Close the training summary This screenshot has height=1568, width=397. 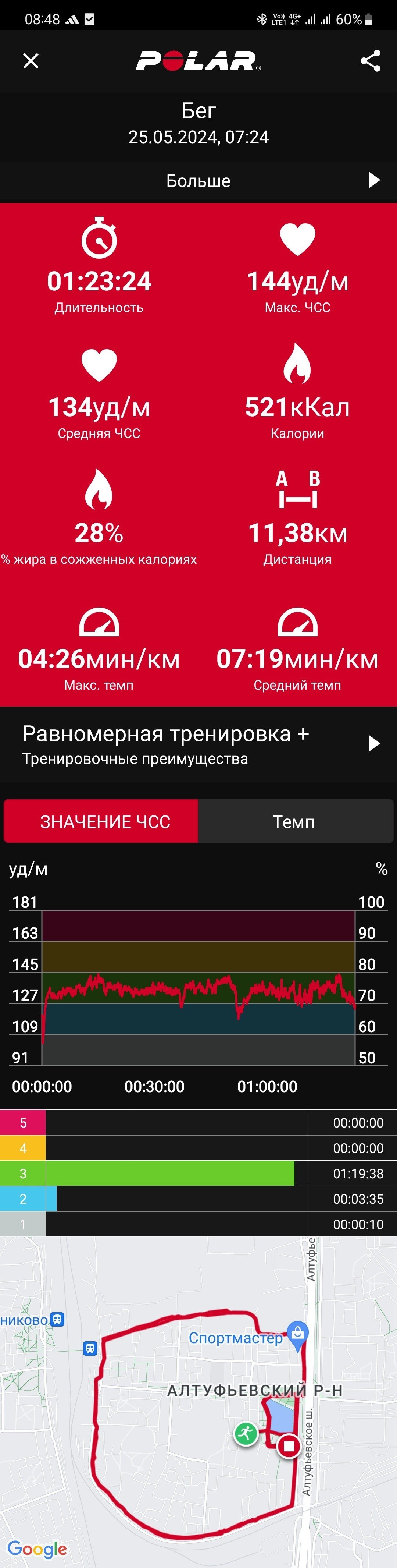pyautogui.click(x=31, y=61)
